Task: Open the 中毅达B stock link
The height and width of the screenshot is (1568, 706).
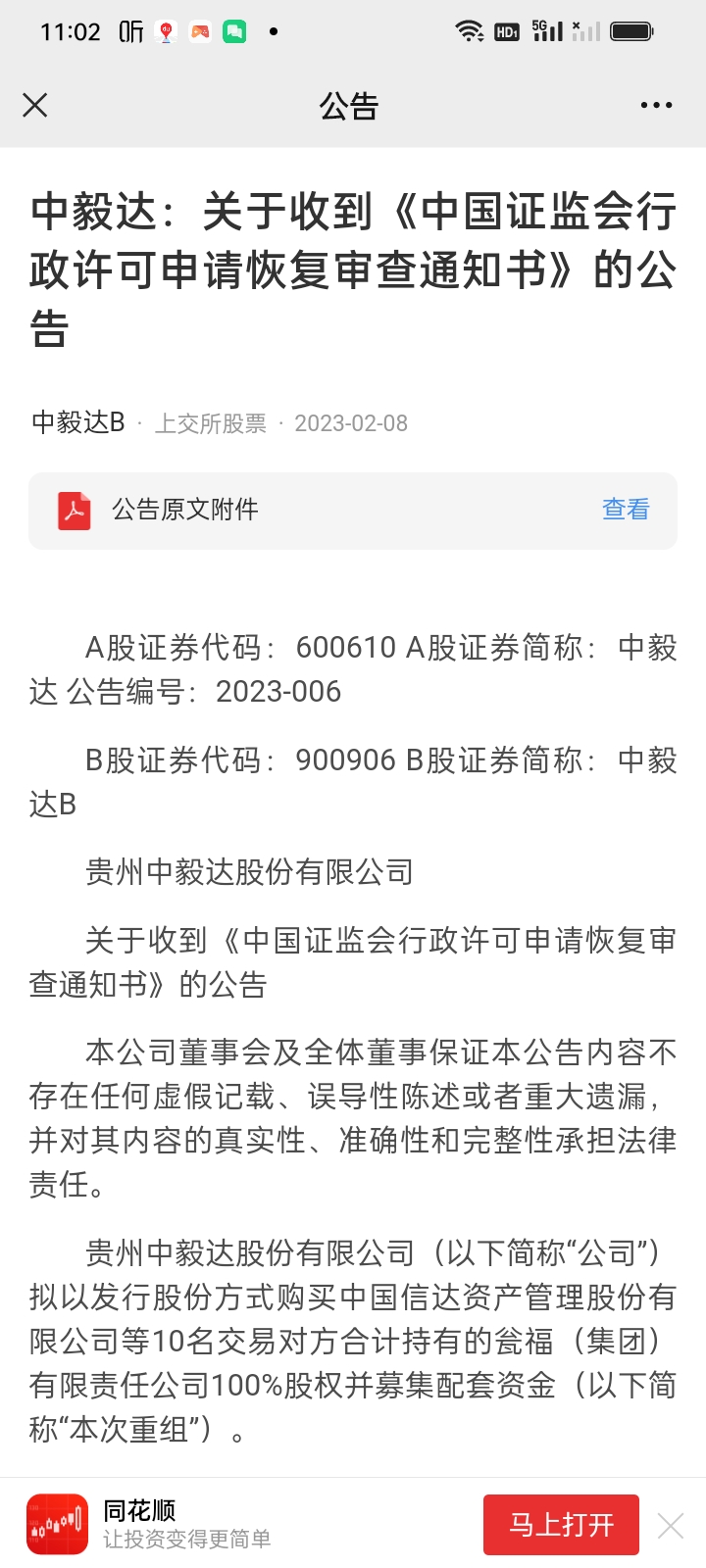Action: tap(78, 422)
